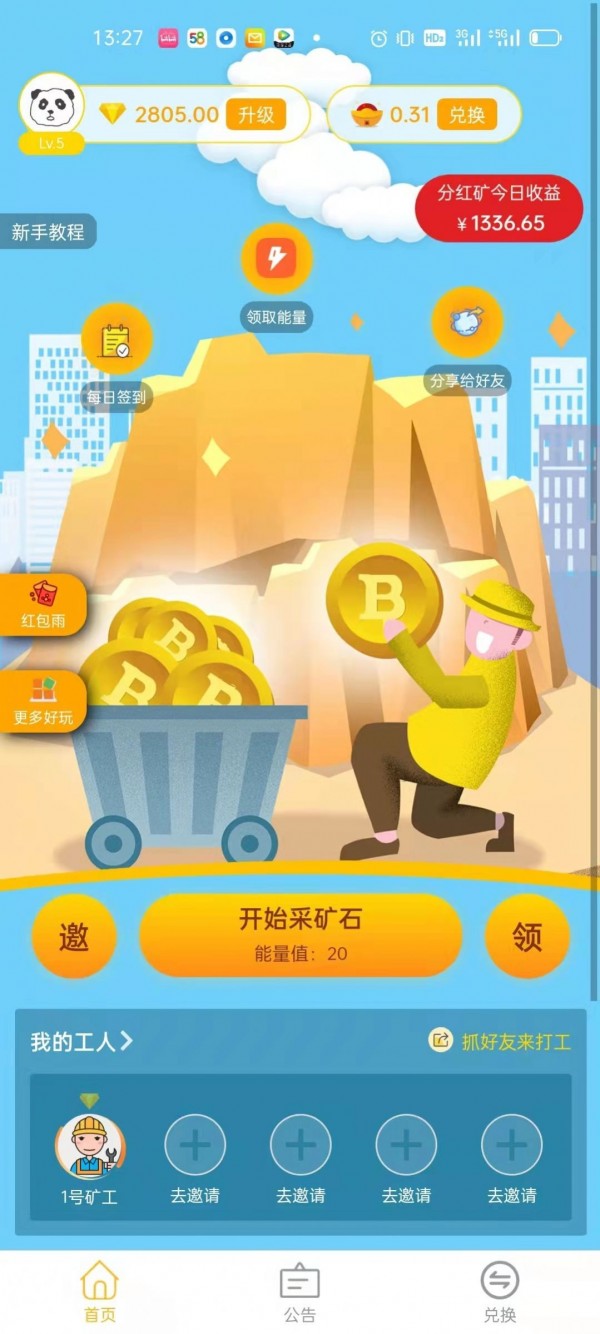The image size is (600, 1334).
Task: Tap the 兑换 button beside 0.31
Action: [466, 115]
